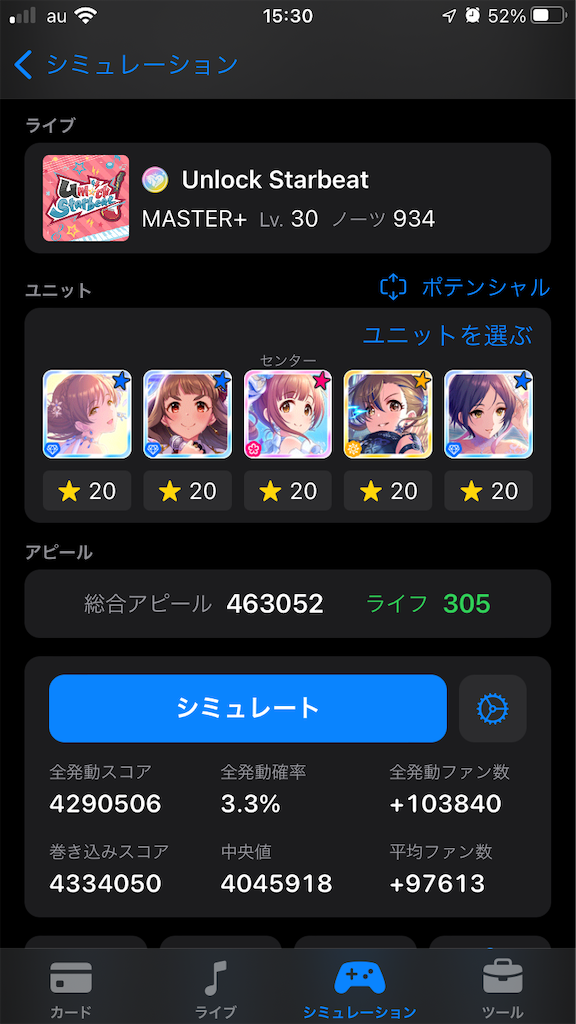This screenshot has height=1024, width=576.
Task: Select the center idol card
Action: pos(288,414)
